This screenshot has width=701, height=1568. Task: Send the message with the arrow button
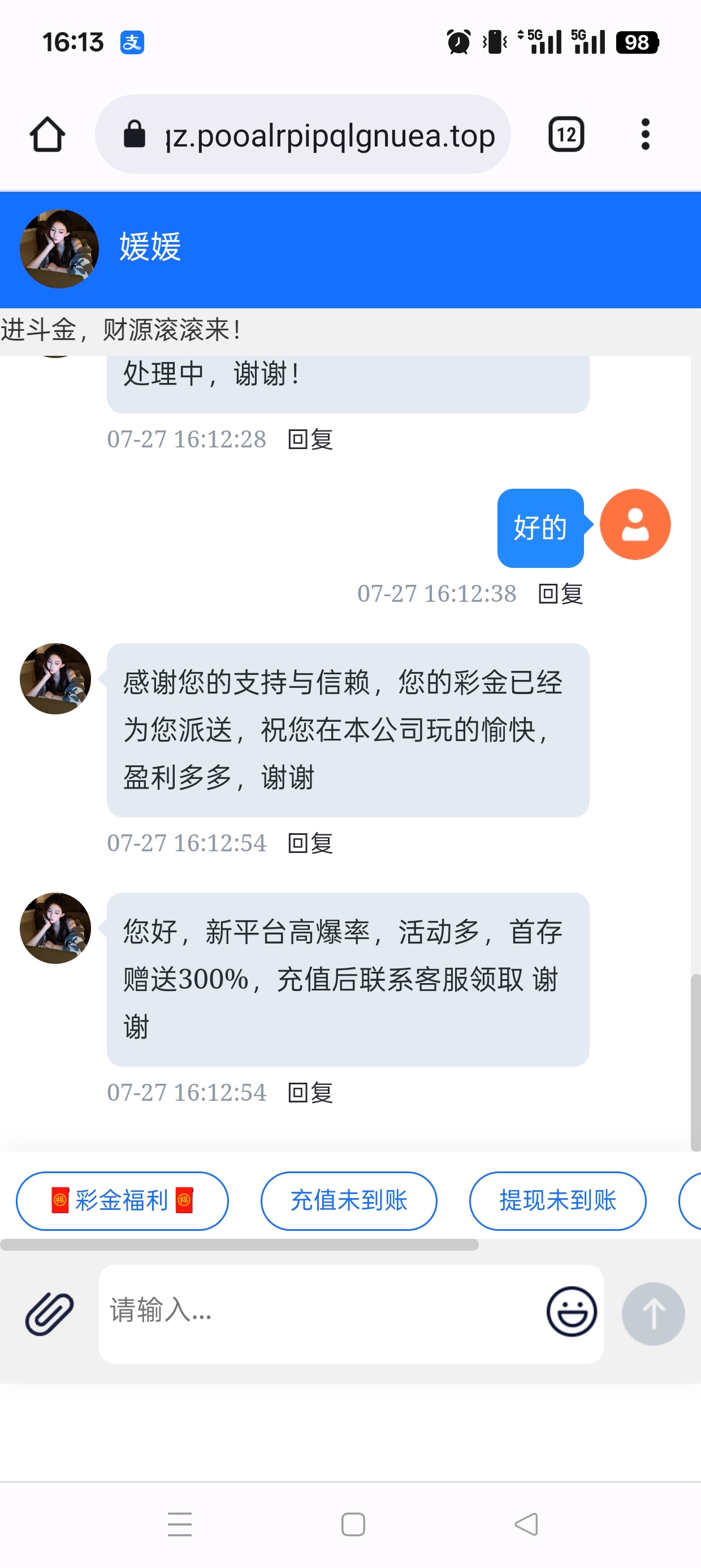[x=653, y=1313]
